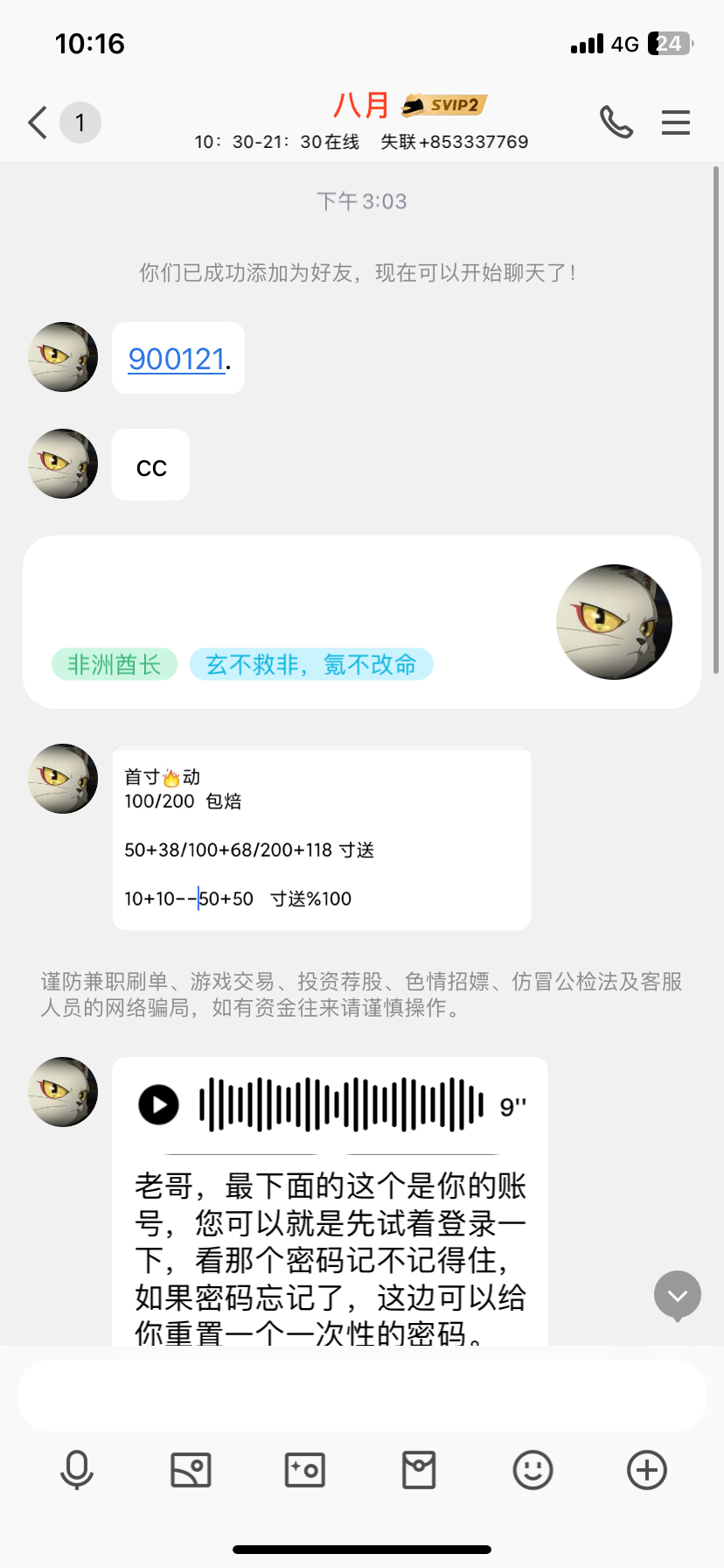Open the red packet feature
The image size is (724, 1568).
(418, 1470)
